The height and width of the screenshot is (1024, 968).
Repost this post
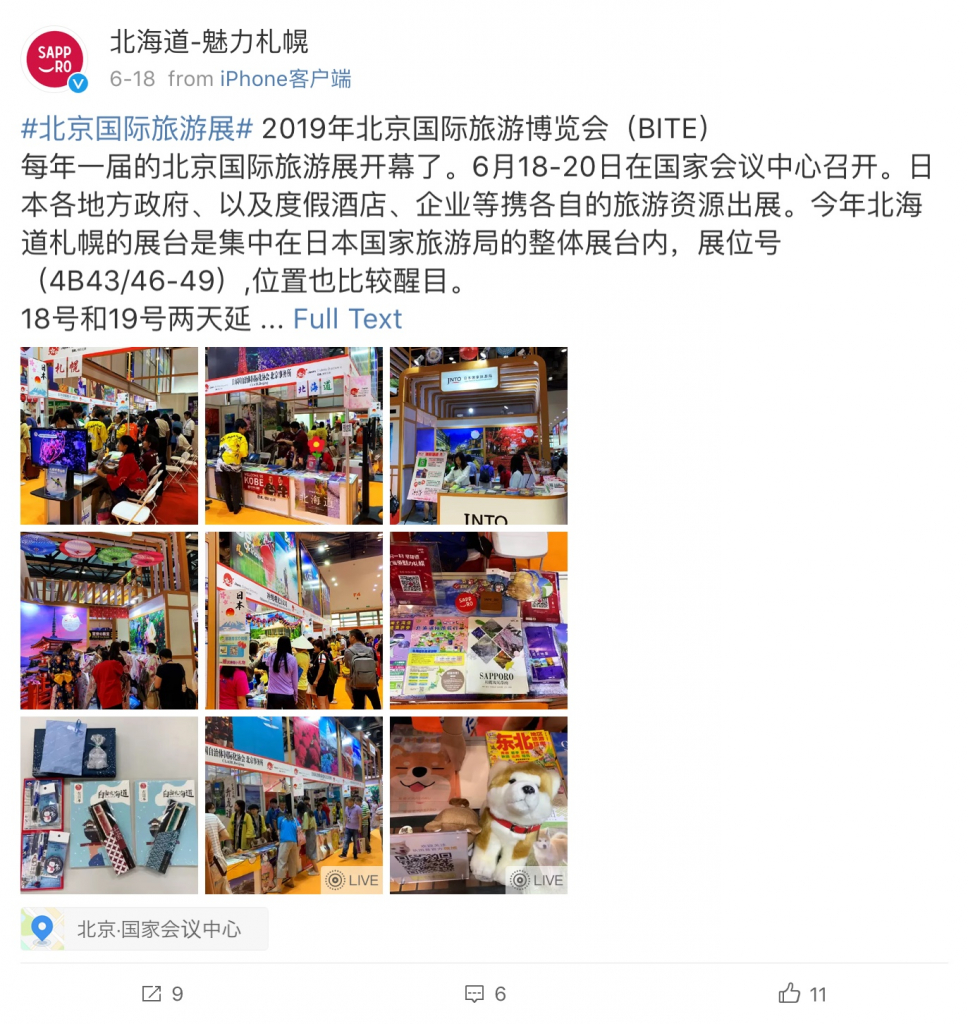point(162,994)
